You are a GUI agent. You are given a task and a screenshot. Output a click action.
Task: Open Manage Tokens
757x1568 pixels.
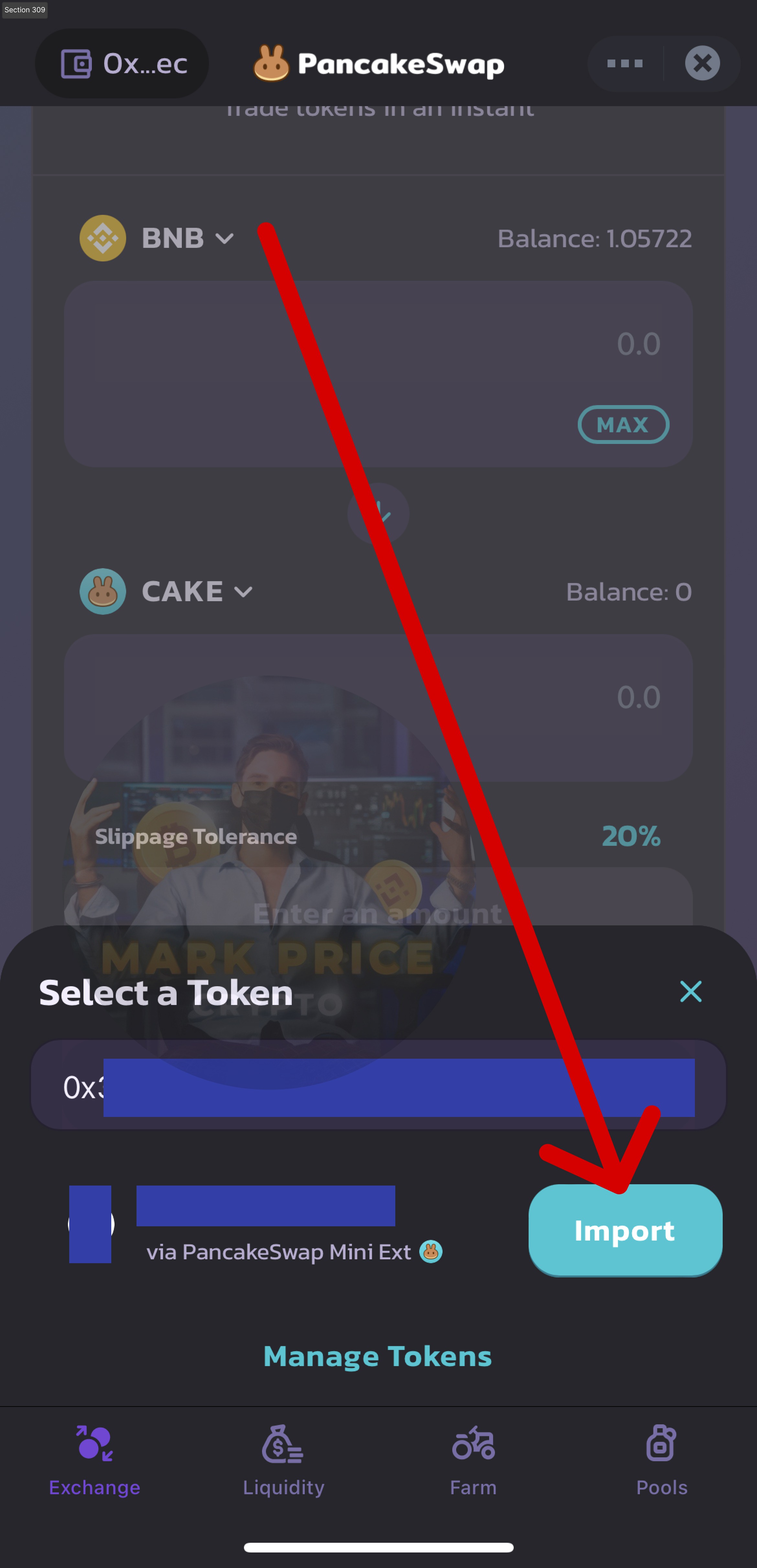(378, 1356)
